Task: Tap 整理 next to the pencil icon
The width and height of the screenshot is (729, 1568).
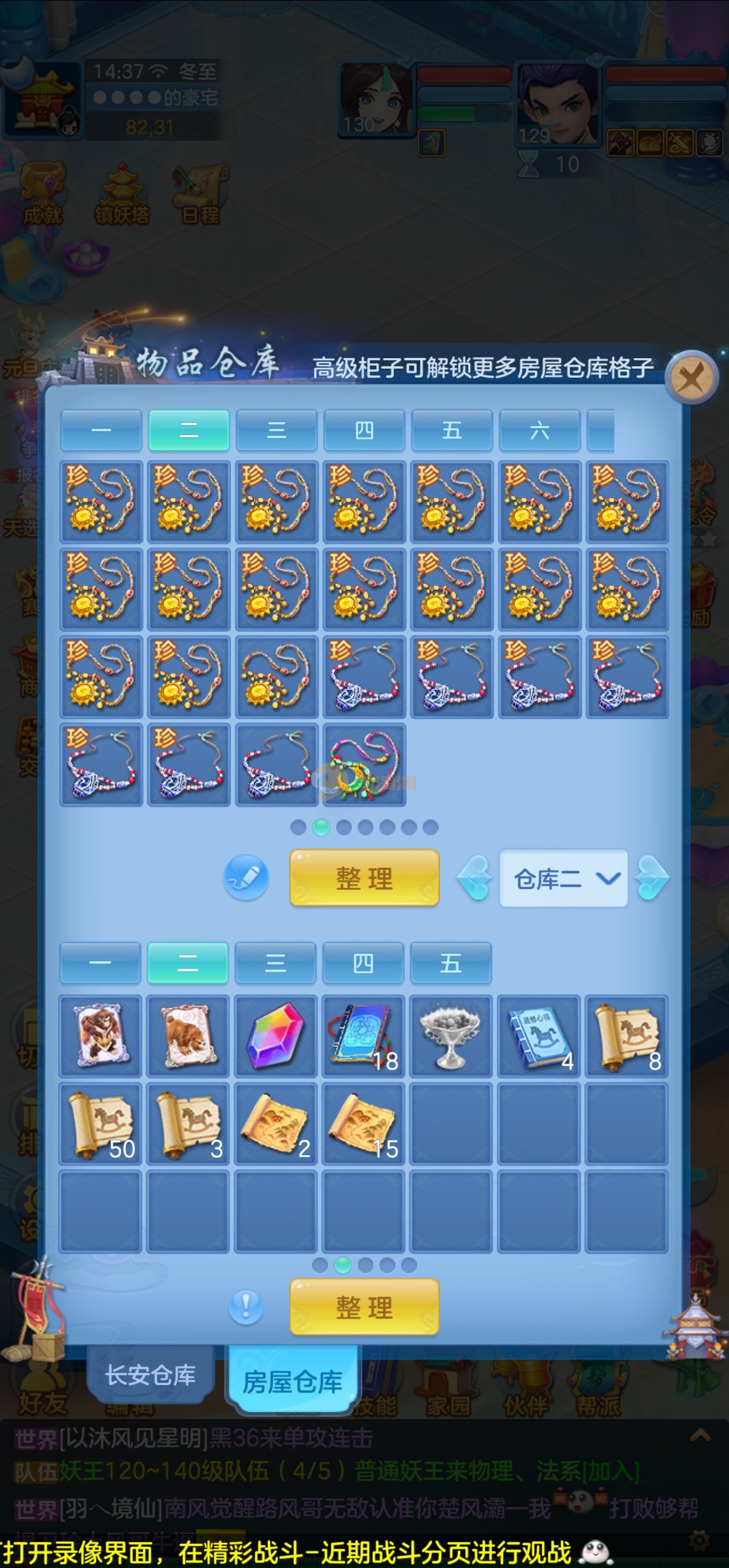Action: point(364,878)
